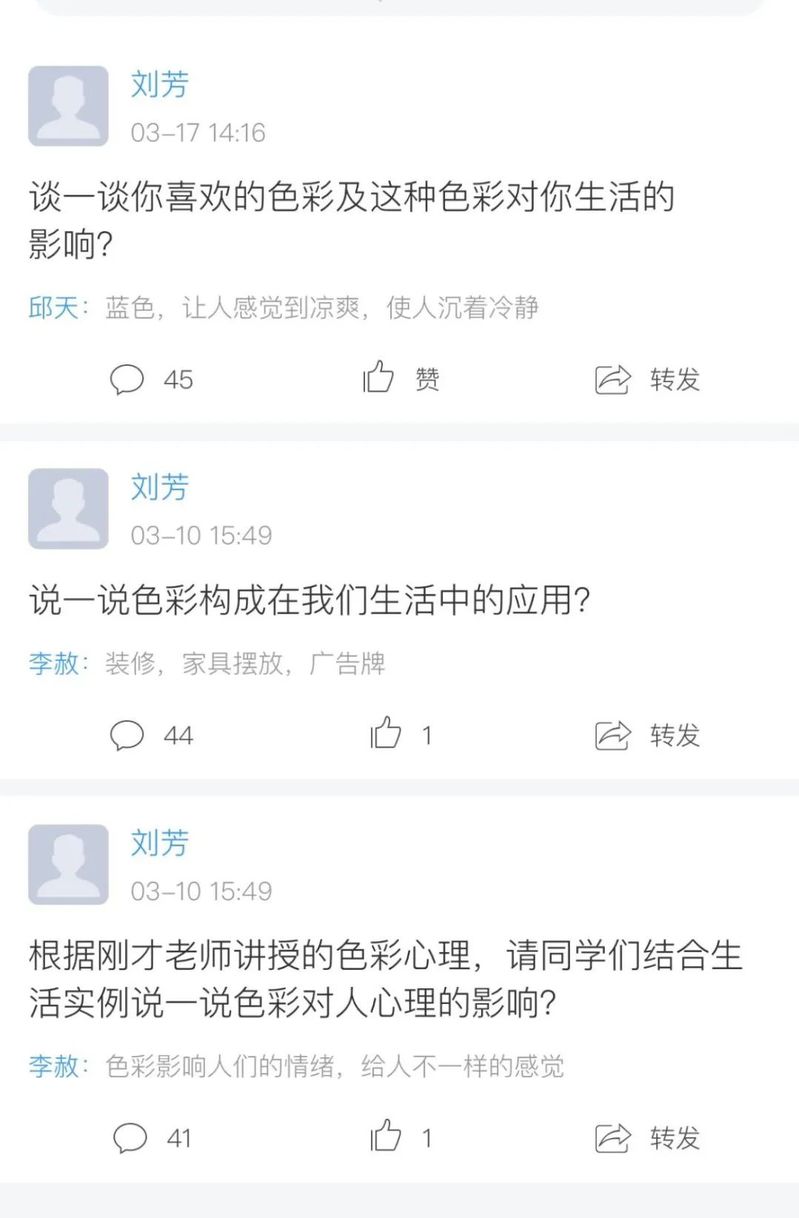The width and height of the screenshot is (799, 1218).
Task: Open the post 根据刚才老师讲授的色彩心理
Action: coord(385,979)
